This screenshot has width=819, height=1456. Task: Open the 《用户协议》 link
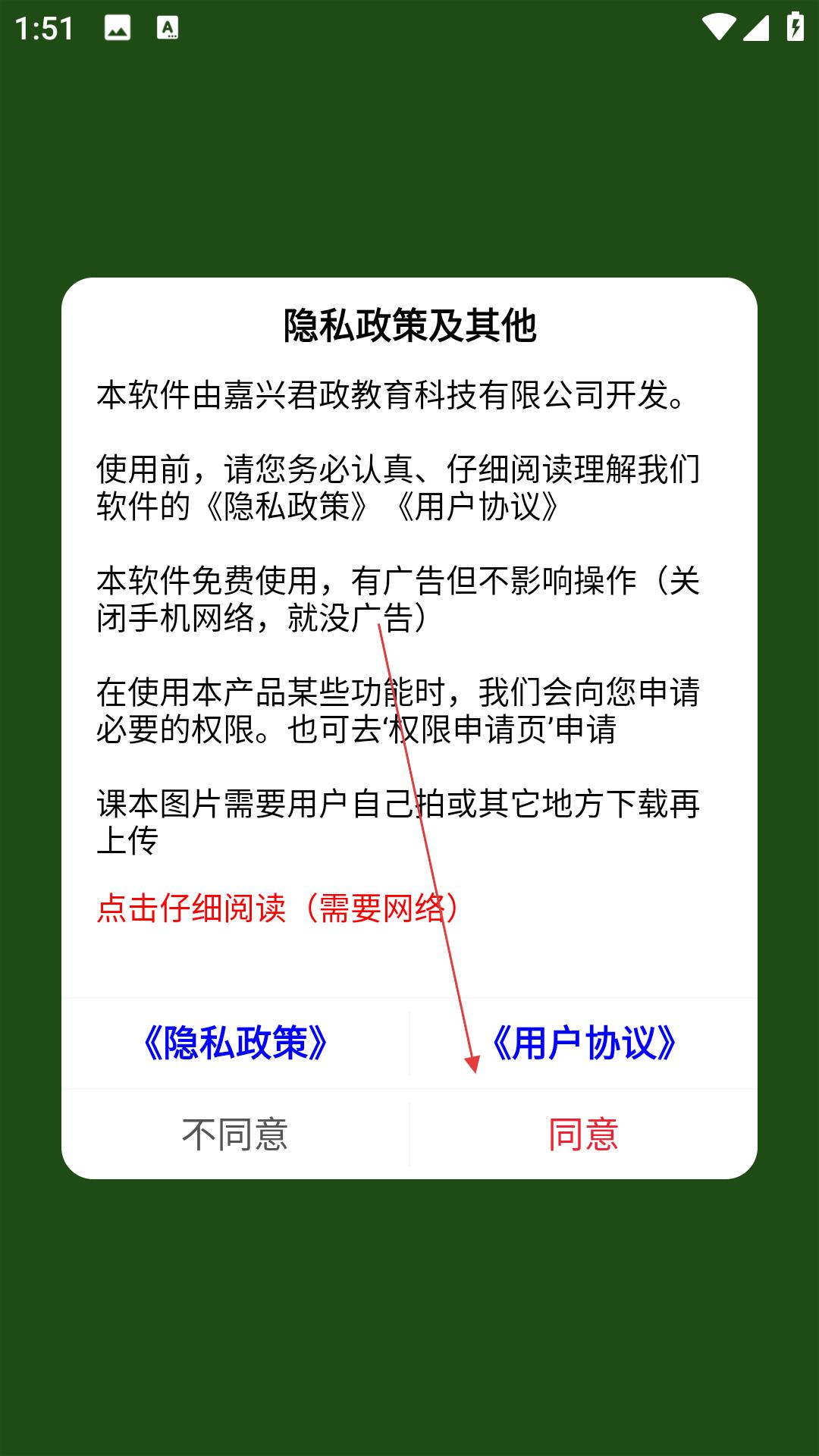(x=583, y=1043)
